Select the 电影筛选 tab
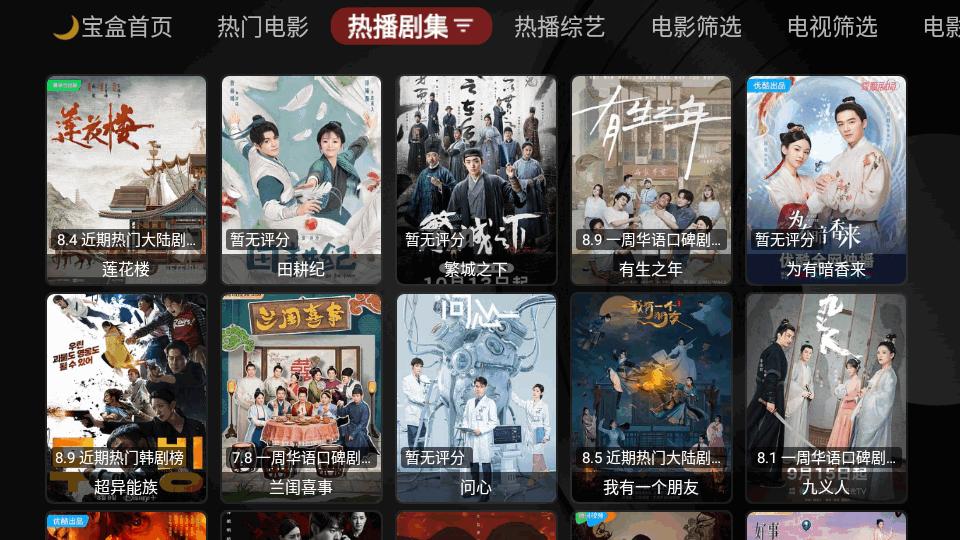This screenshot has height=540, width=960. [696, 27]
